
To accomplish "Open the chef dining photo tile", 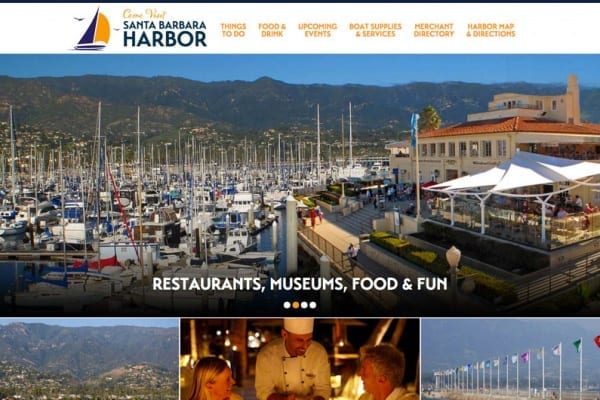I will [300, 360].
